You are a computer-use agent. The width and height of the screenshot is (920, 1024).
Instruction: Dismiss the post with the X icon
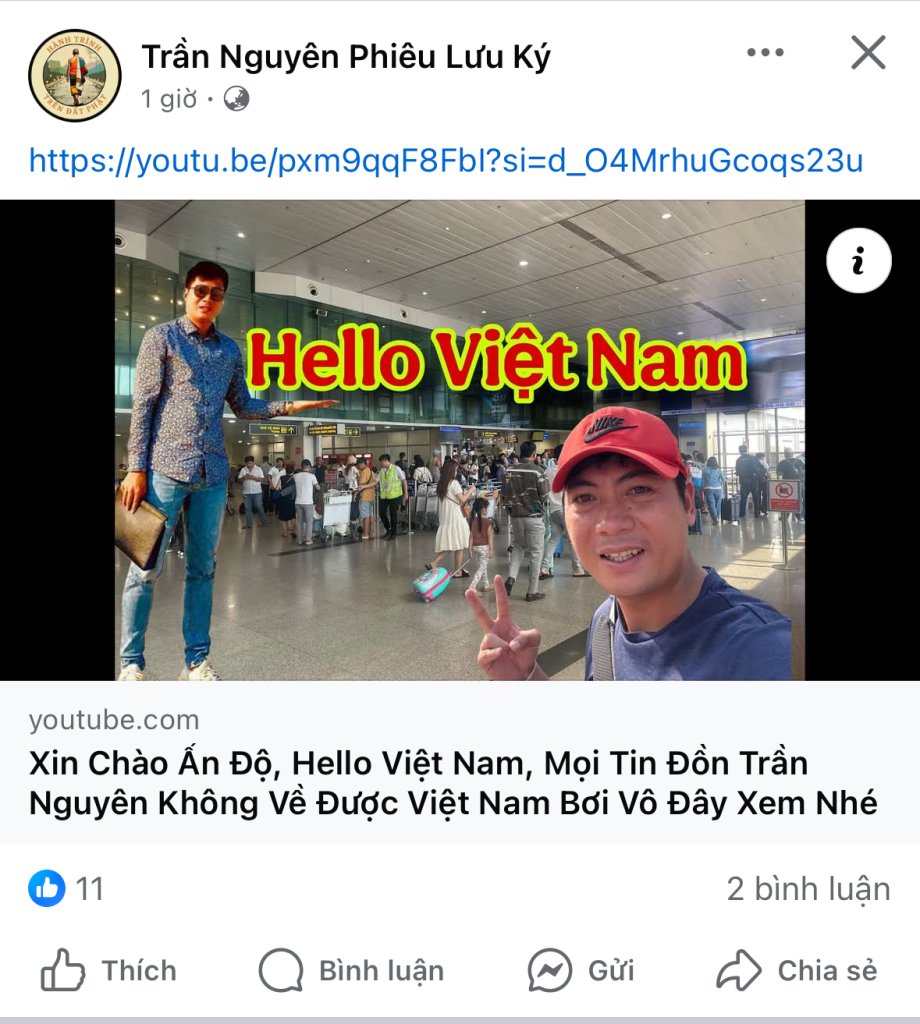pos(868,53)
